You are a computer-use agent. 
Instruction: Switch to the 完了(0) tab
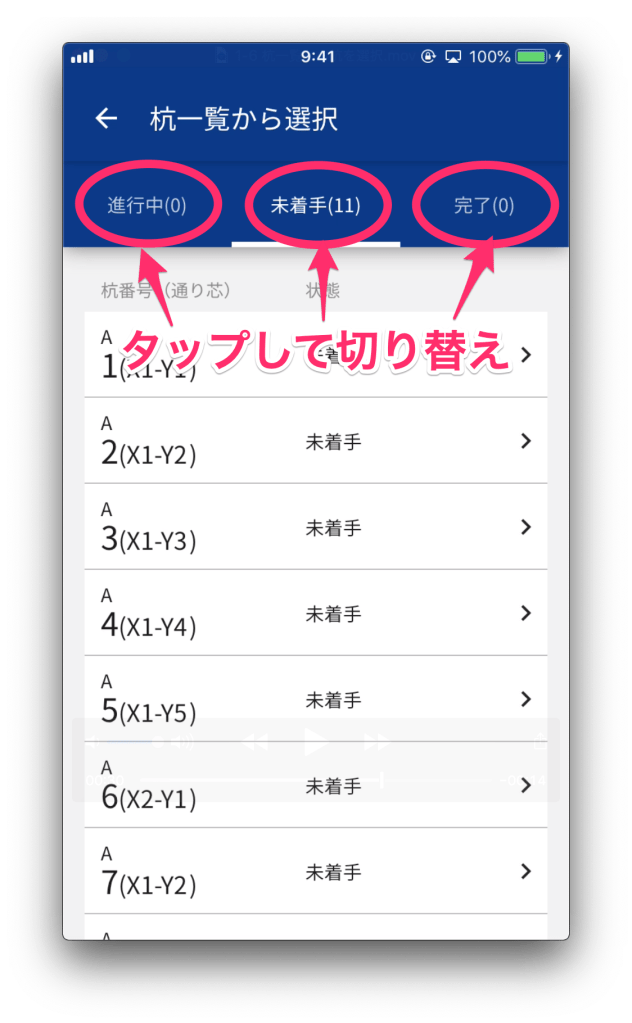coord(484,207)
